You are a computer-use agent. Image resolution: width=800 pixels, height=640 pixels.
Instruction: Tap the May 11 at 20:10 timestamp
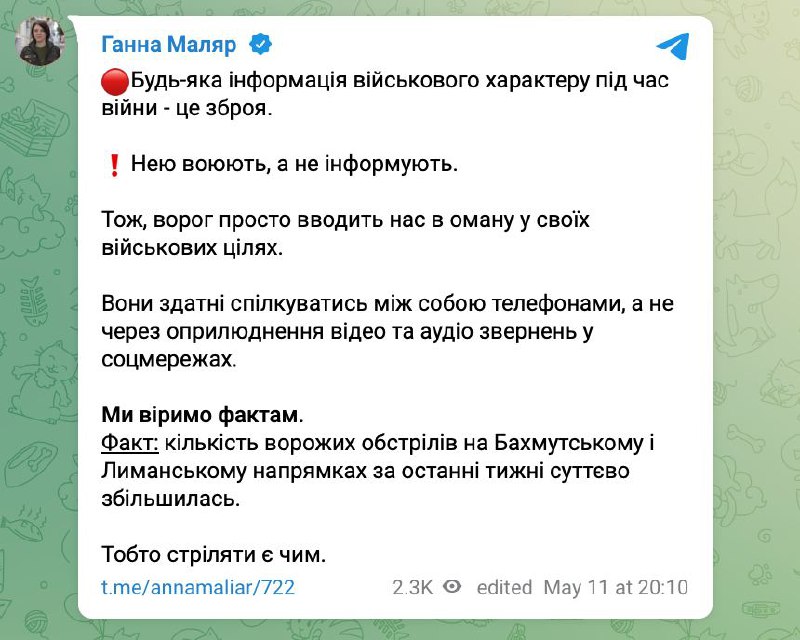[615, 587]
